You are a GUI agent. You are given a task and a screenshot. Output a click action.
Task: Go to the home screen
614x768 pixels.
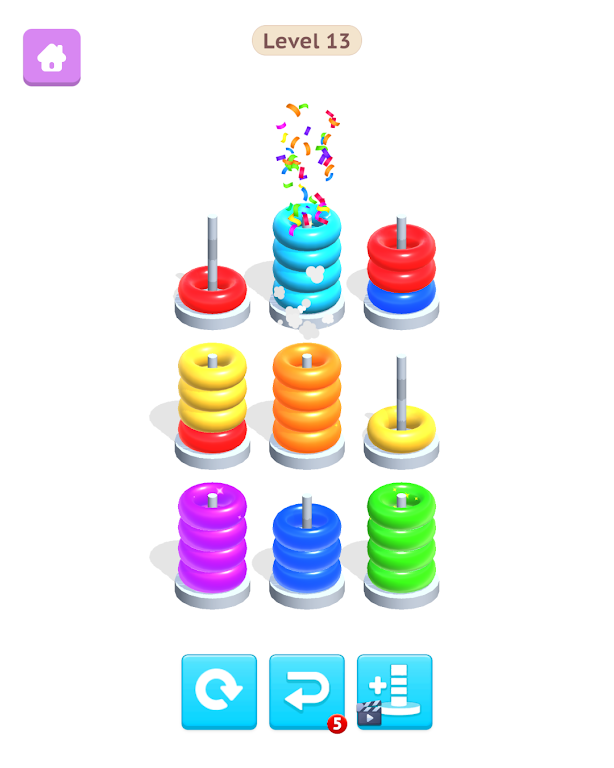point(52,57)
